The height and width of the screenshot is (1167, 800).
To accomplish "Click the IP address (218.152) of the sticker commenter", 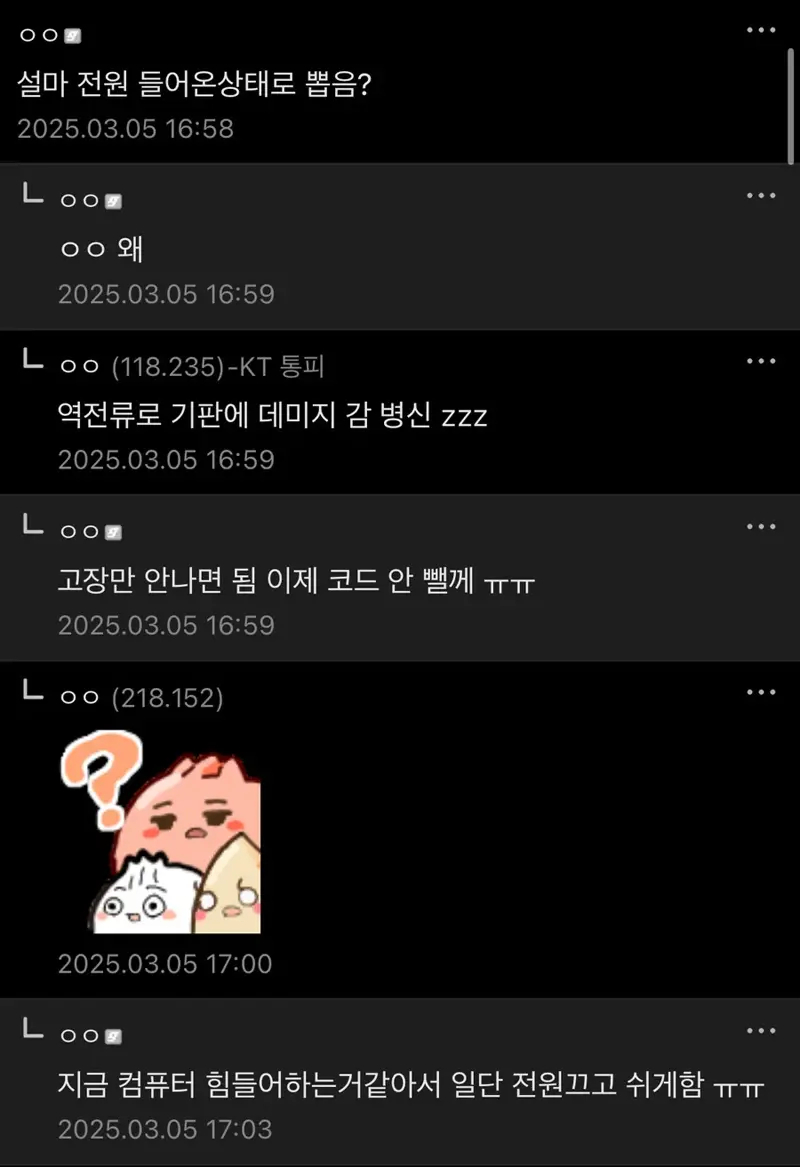I will click(x=168, y=697).
